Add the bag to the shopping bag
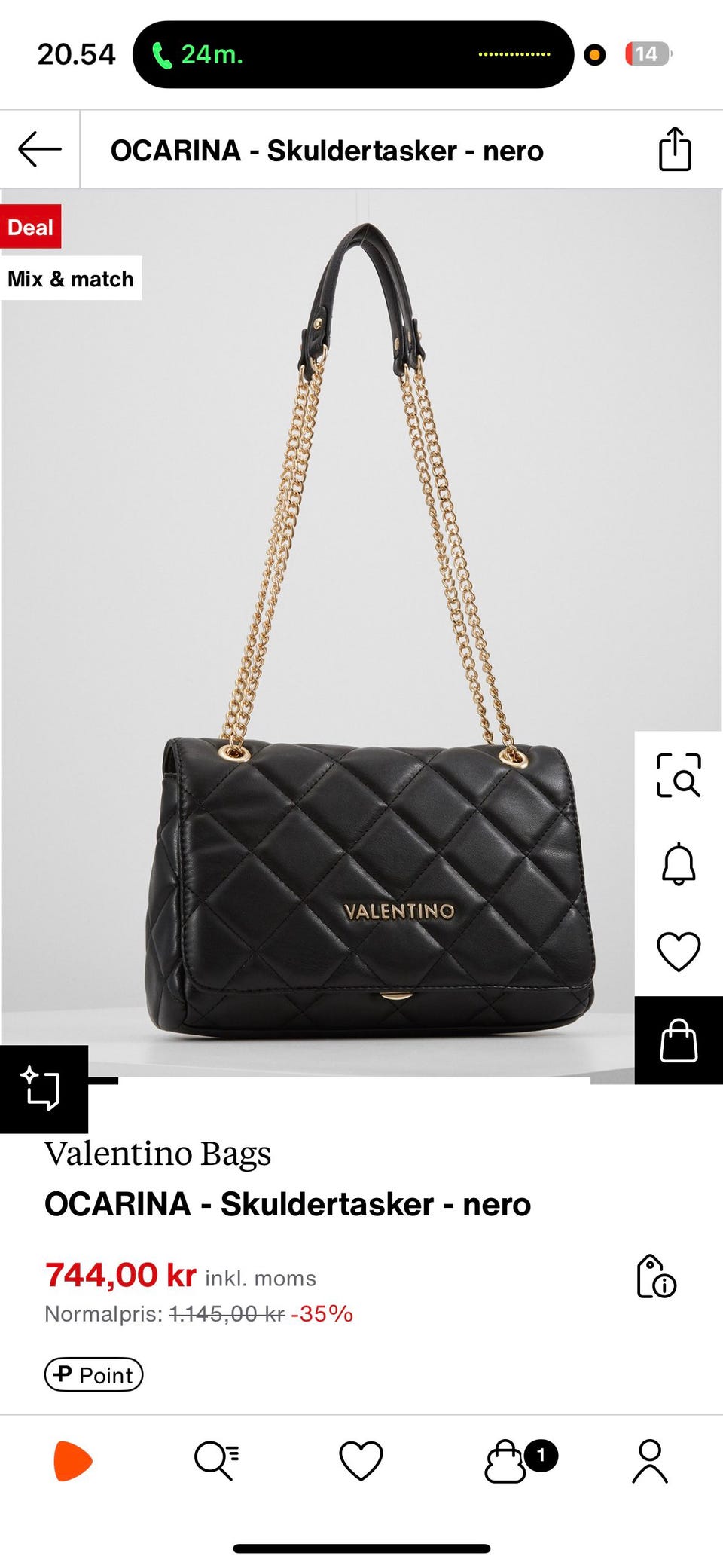The image size is (723, 1568). [678, 1041]
